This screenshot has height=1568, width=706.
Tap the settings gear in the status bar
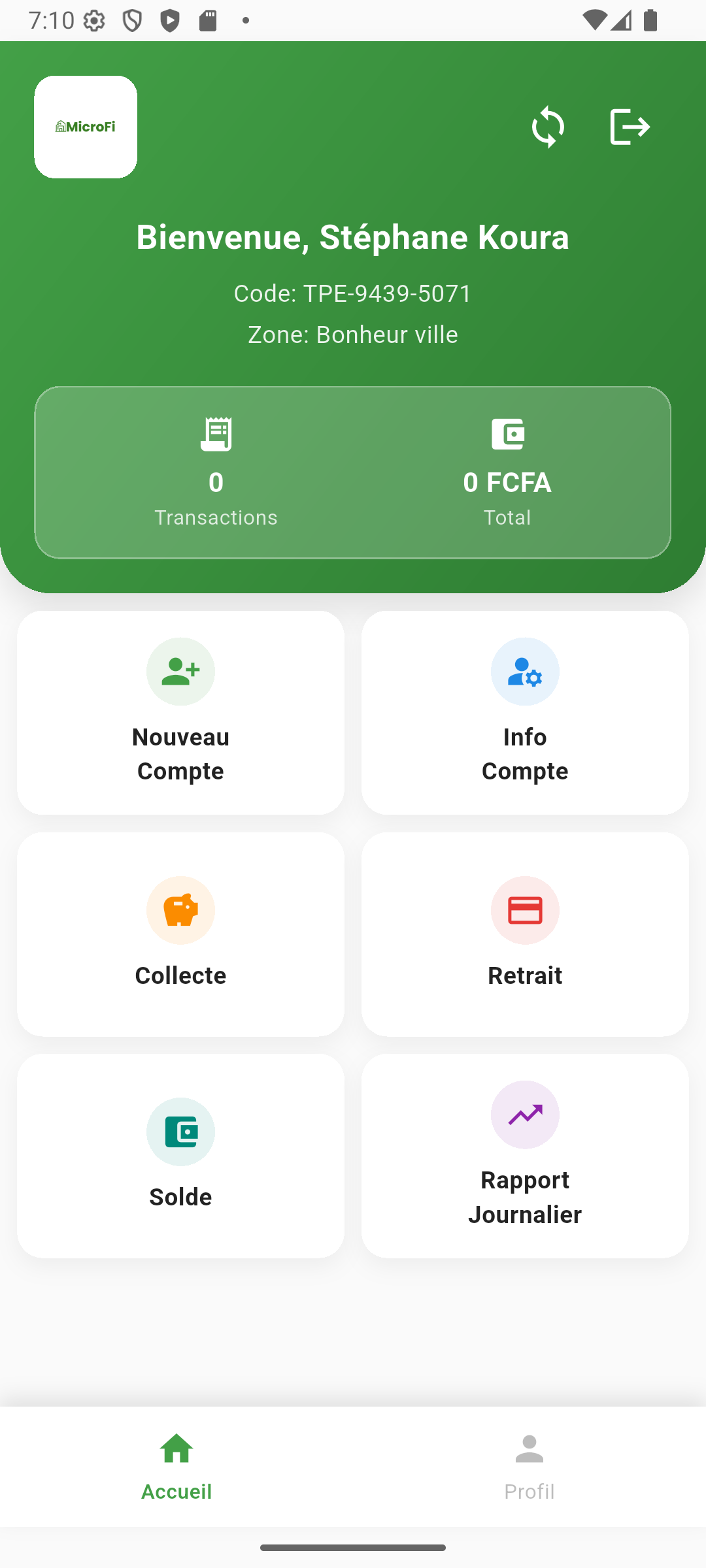pos(95,20)
